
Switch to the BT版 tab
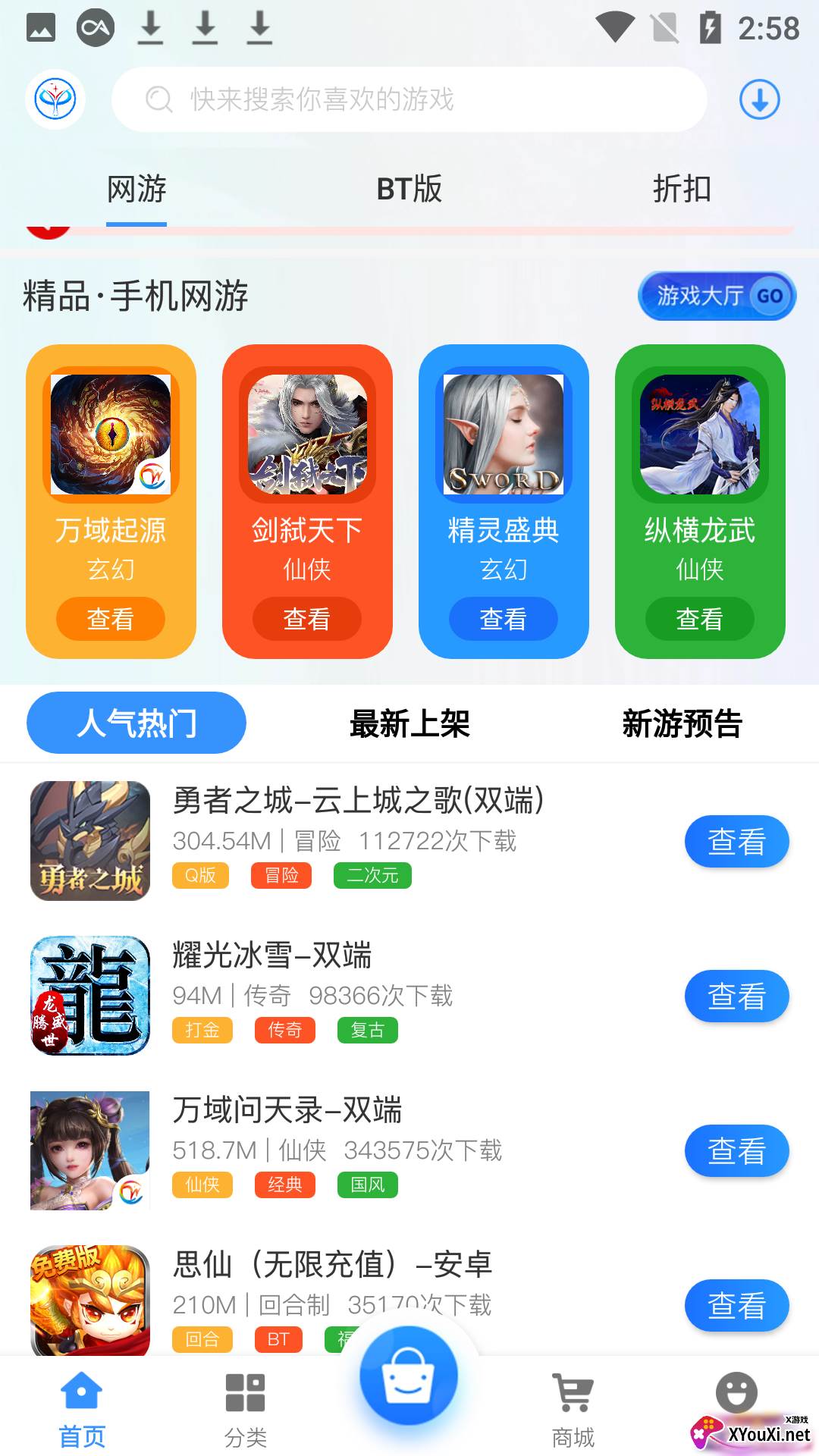(409, 189)
